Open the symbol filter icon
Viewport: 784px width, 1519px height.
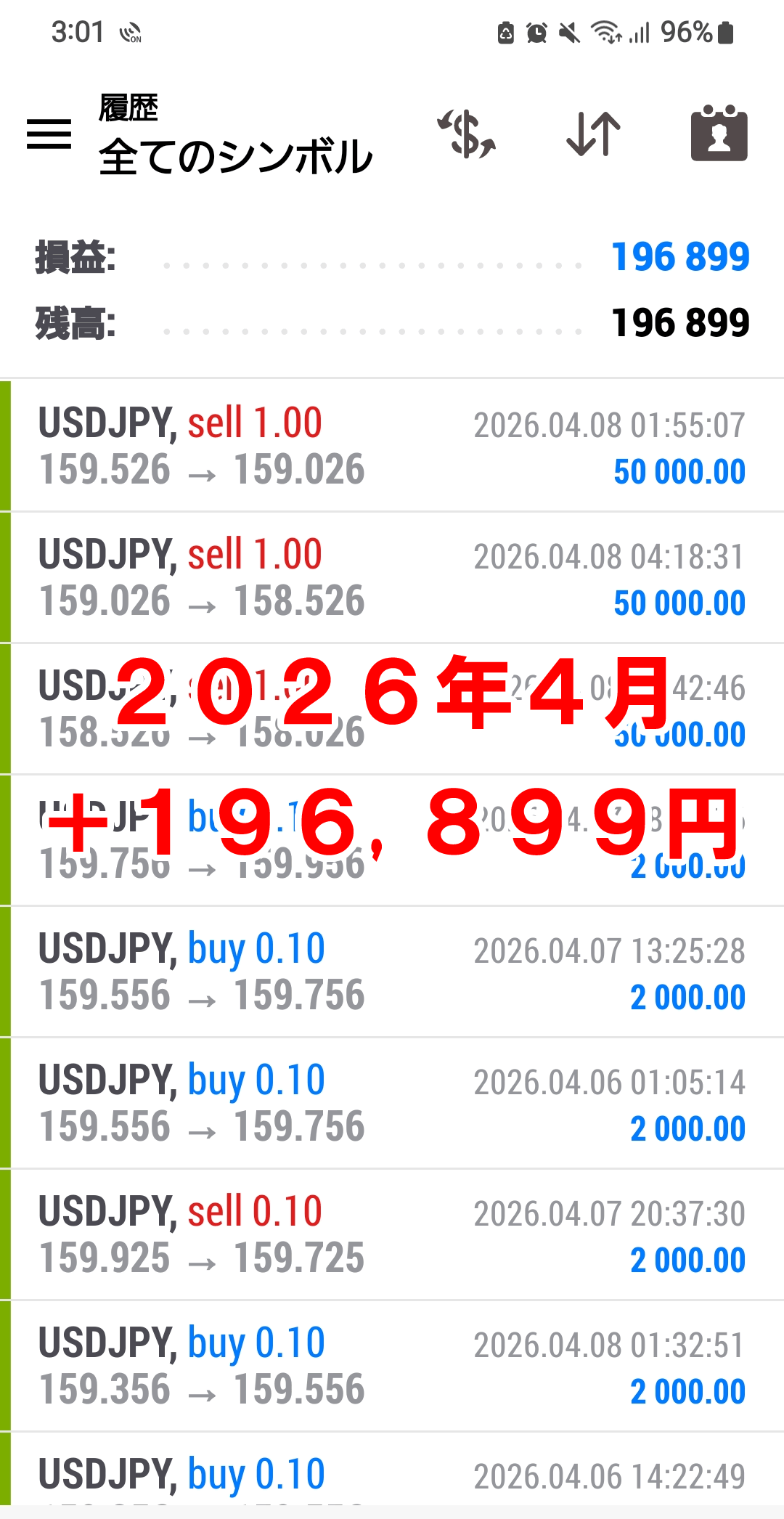tap(467, 134)
